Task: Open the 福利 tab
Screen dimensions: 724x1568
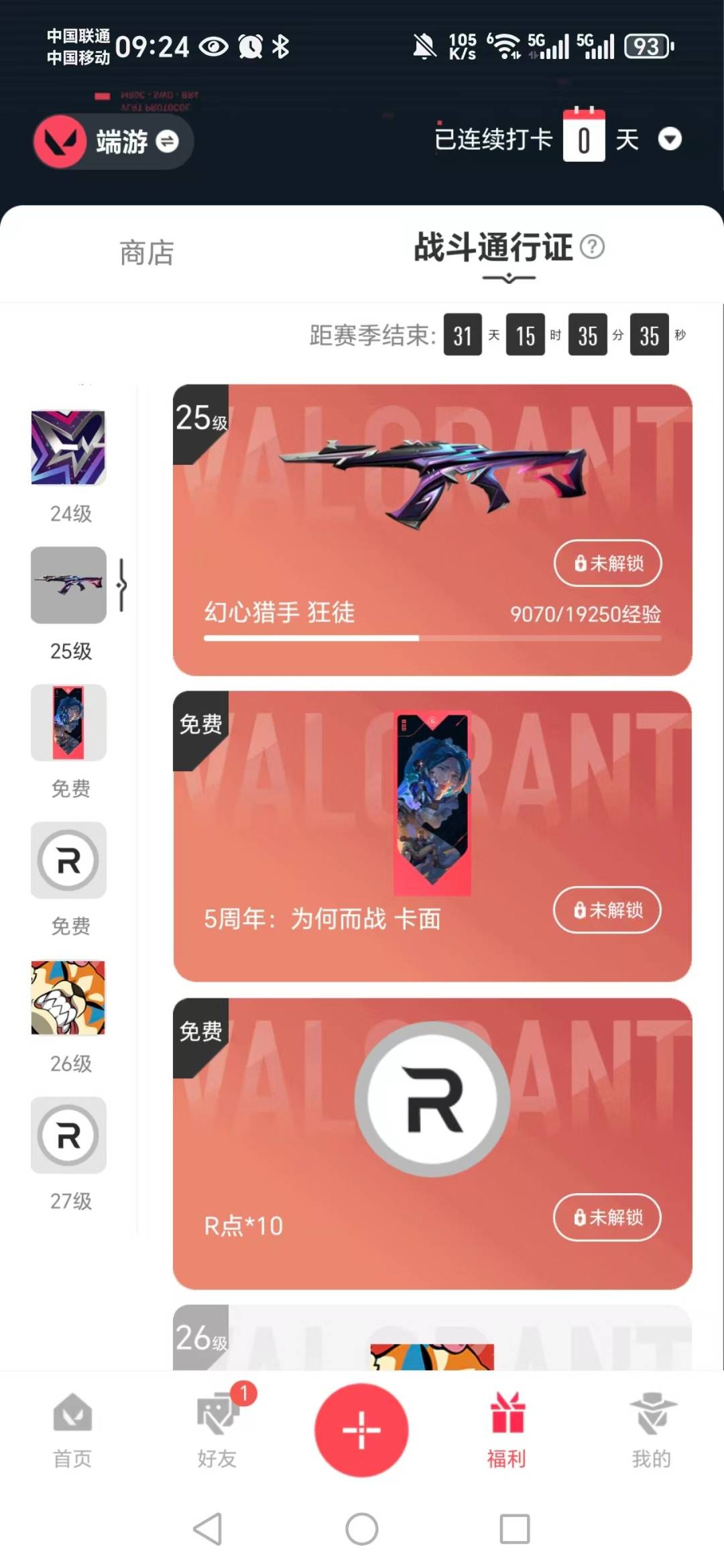Action: click(507, 1429)
